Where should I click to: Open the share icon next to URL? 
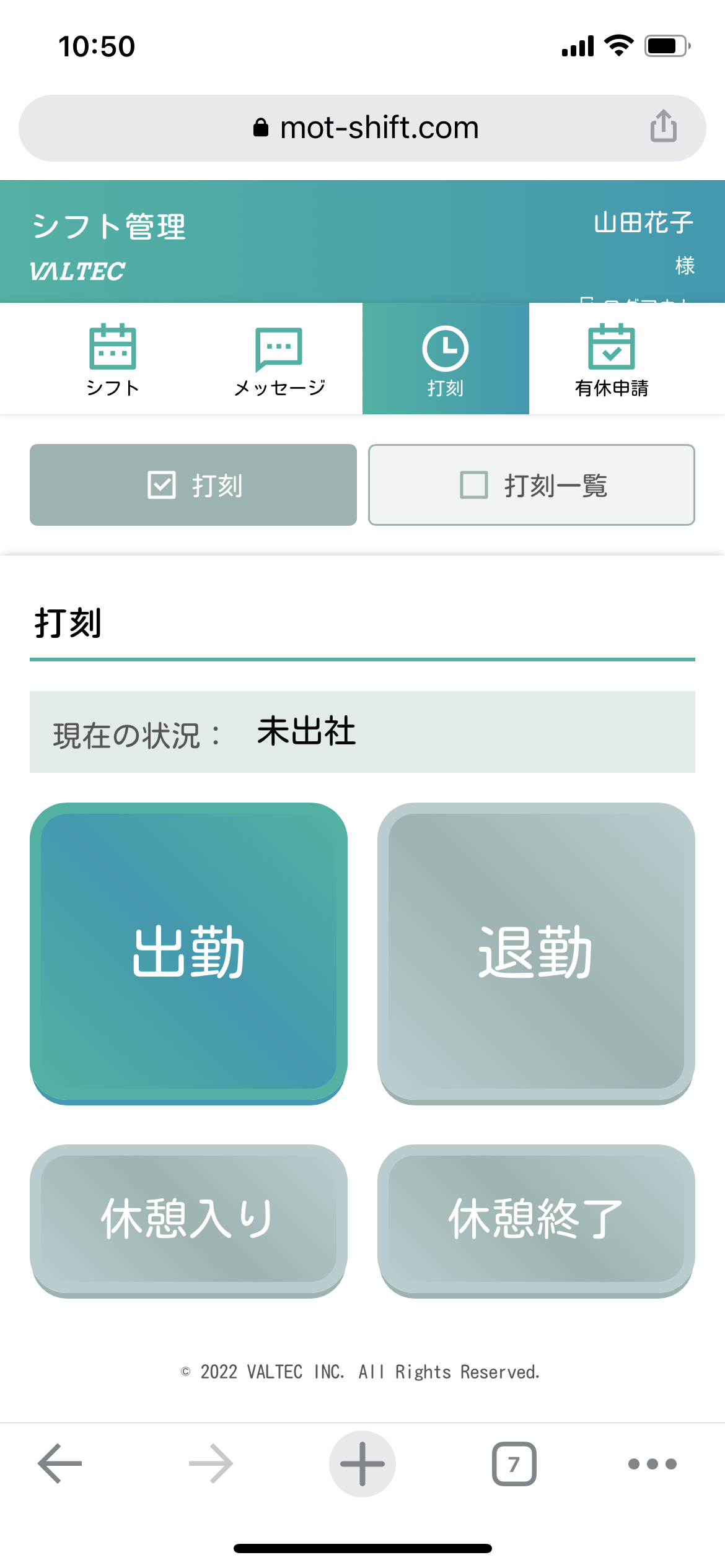pos(662,127)
